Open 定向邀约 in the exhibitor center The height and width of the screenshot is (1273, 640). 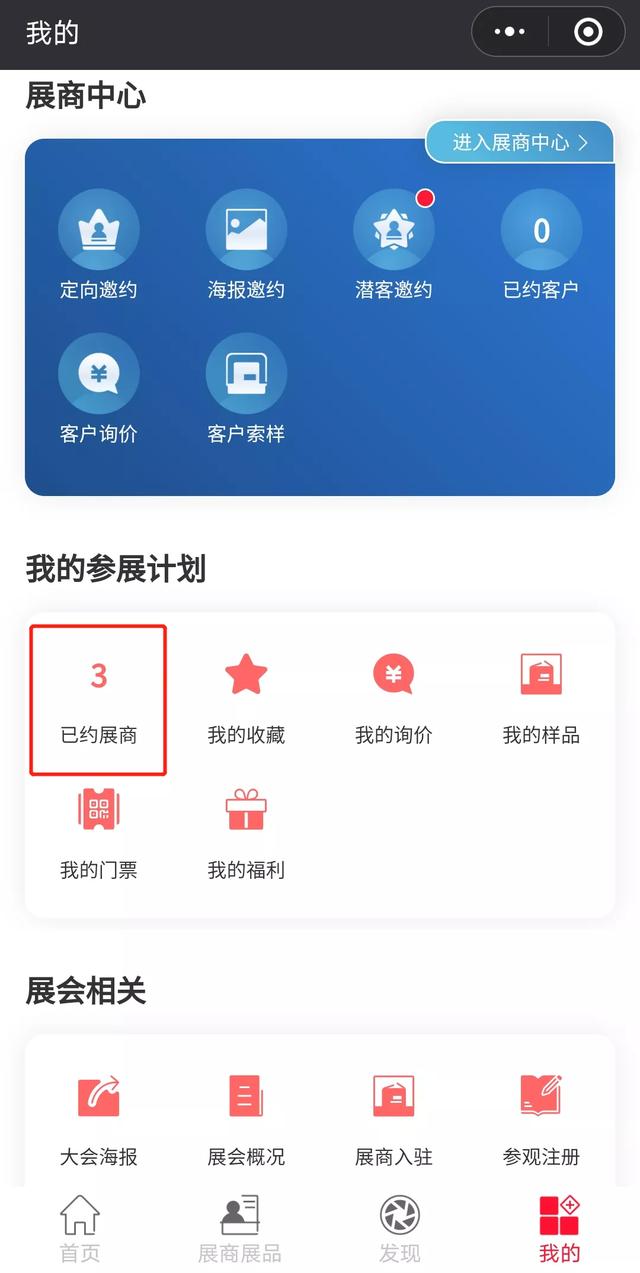click(x=98, y=245)
